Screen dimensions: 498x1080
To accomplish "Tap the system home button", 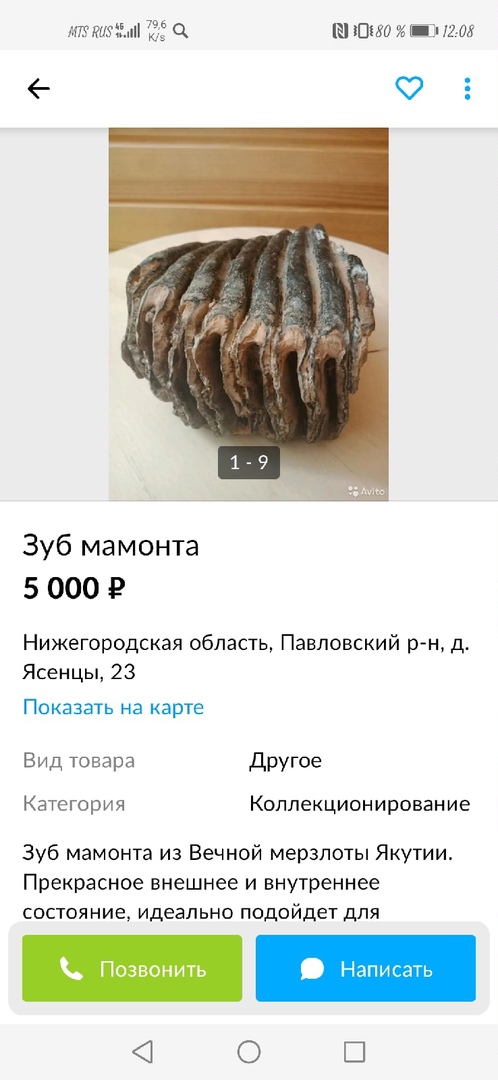I will [x=249, y=1052].
